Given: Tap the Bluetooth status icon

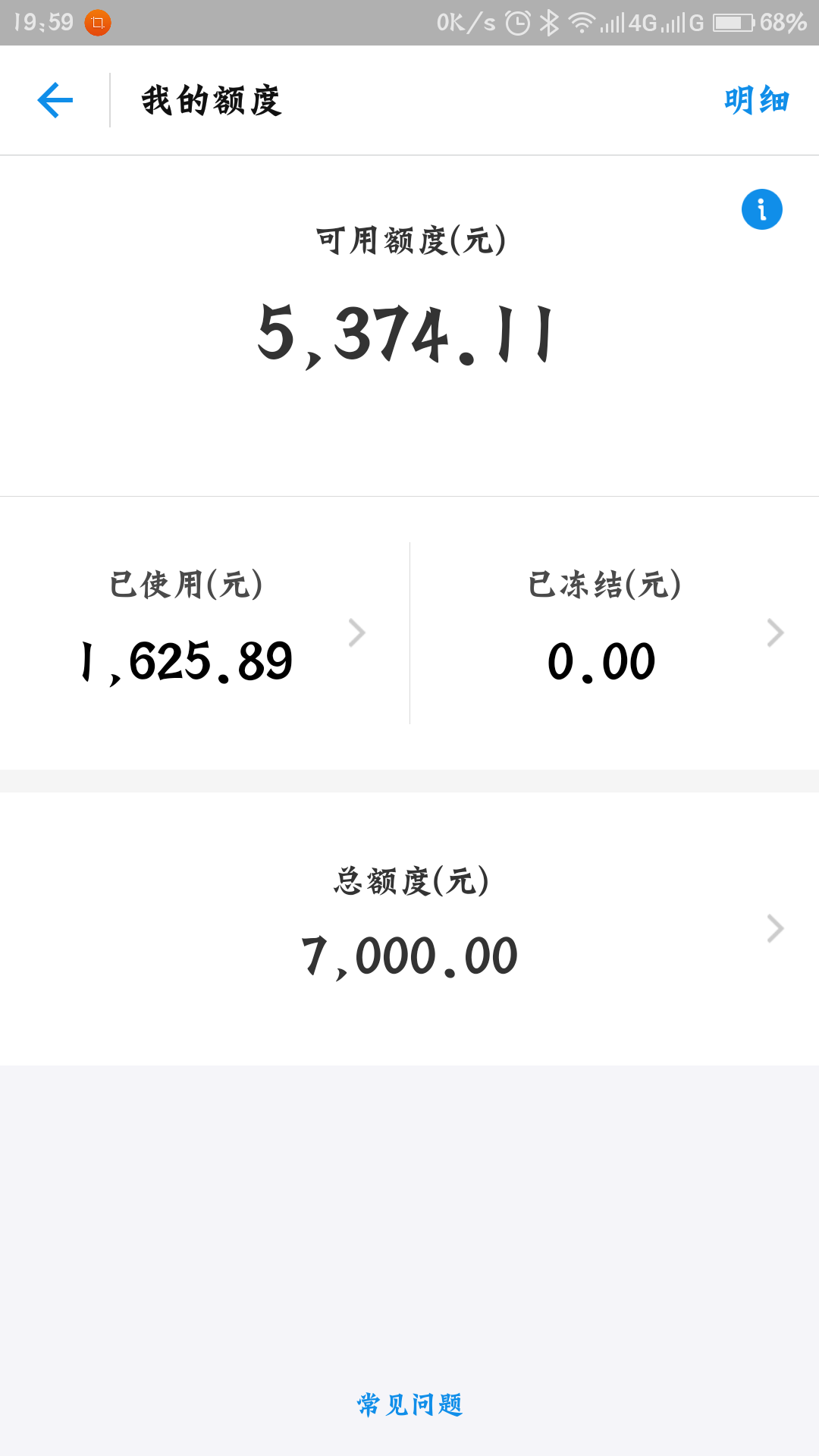Looking at the screenshot, I should click(x=548, y=23).
